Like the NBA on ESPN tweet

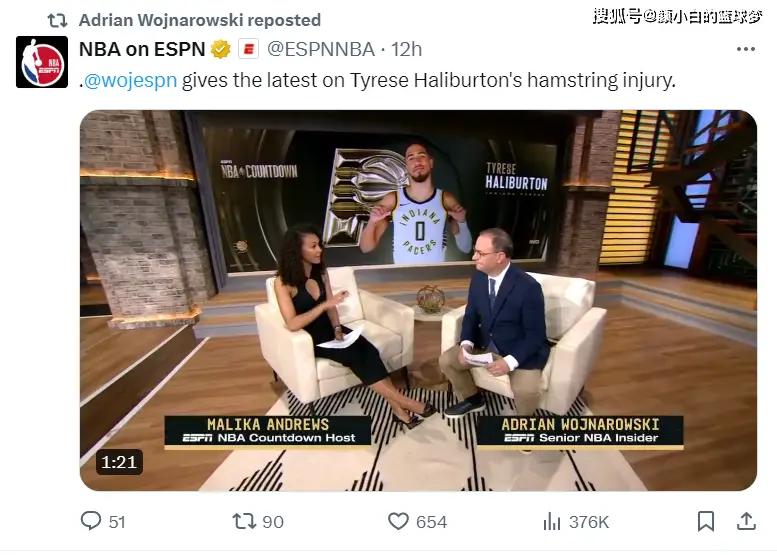click(399, 521)
